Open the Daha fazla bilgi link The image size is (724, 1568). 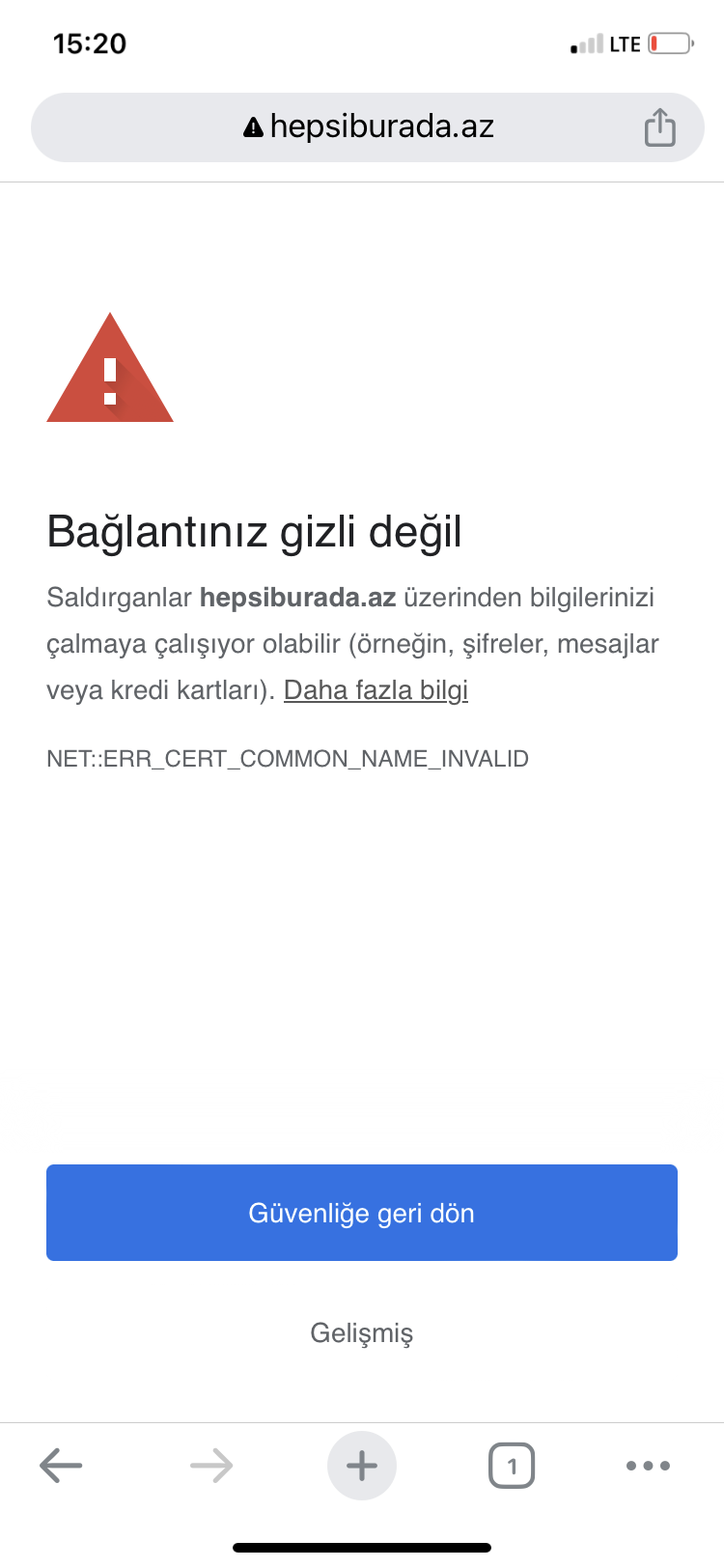coord(376,690)
